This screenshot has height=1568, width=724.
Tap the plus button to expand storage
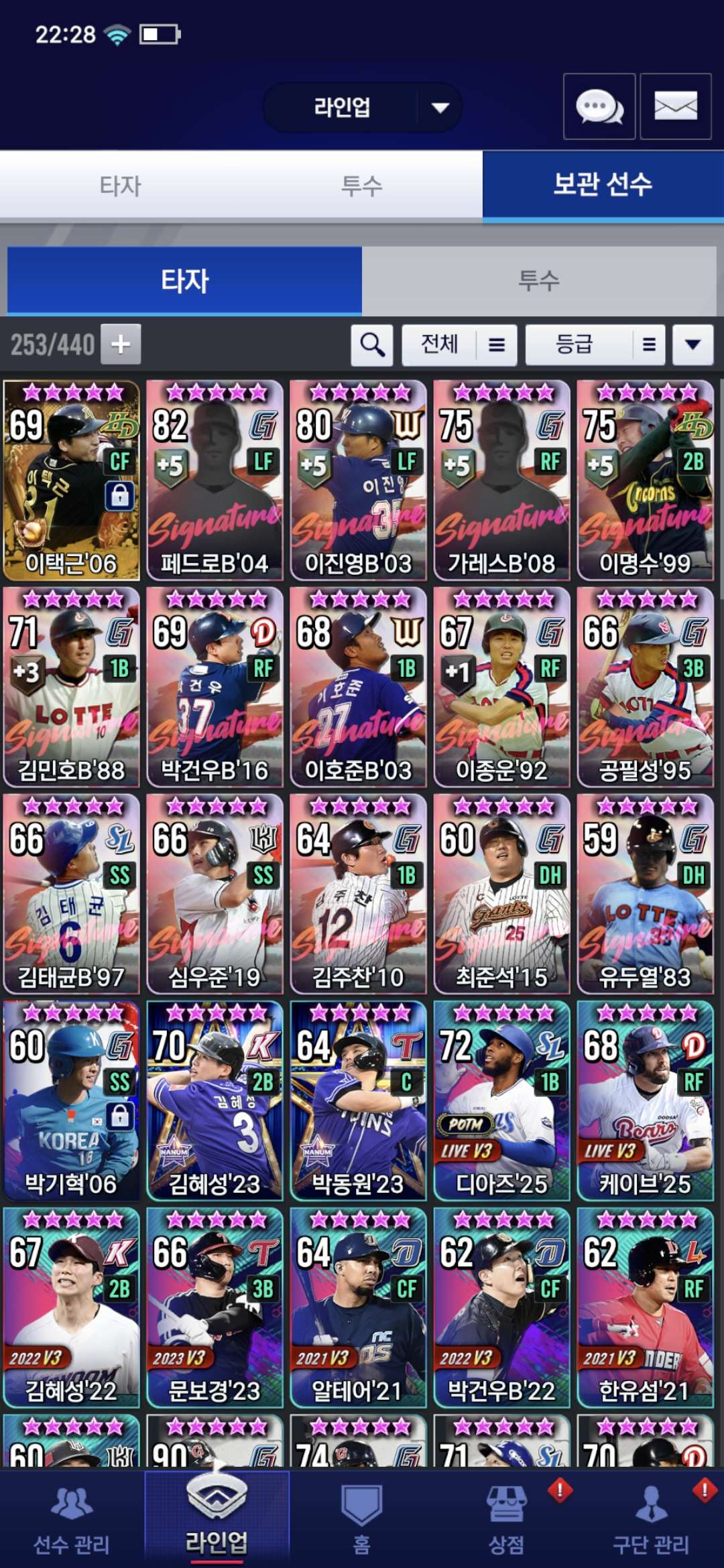tap(121, 344)
